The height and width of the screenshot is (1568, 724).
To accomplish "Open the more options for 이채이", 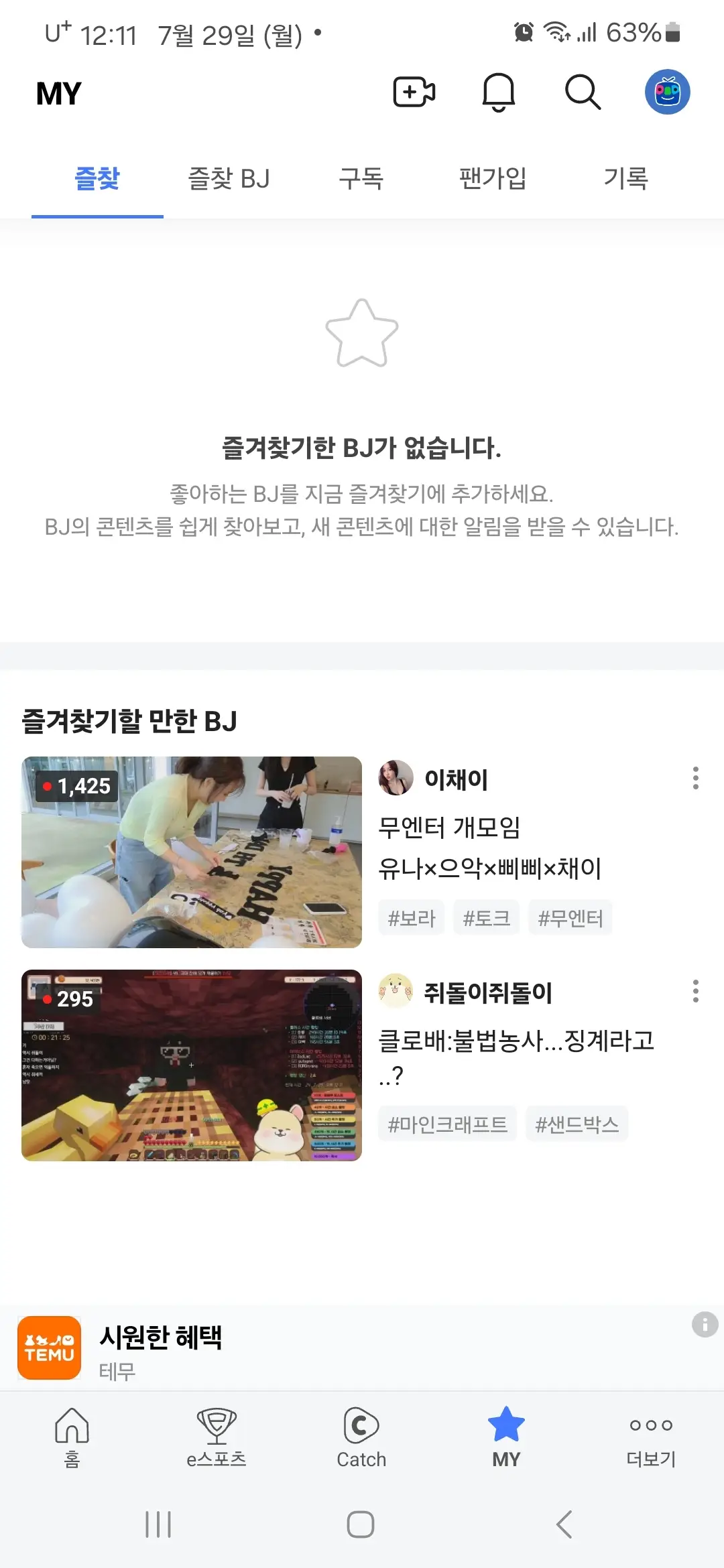I will pyautogui.click(x=695, y=778).
